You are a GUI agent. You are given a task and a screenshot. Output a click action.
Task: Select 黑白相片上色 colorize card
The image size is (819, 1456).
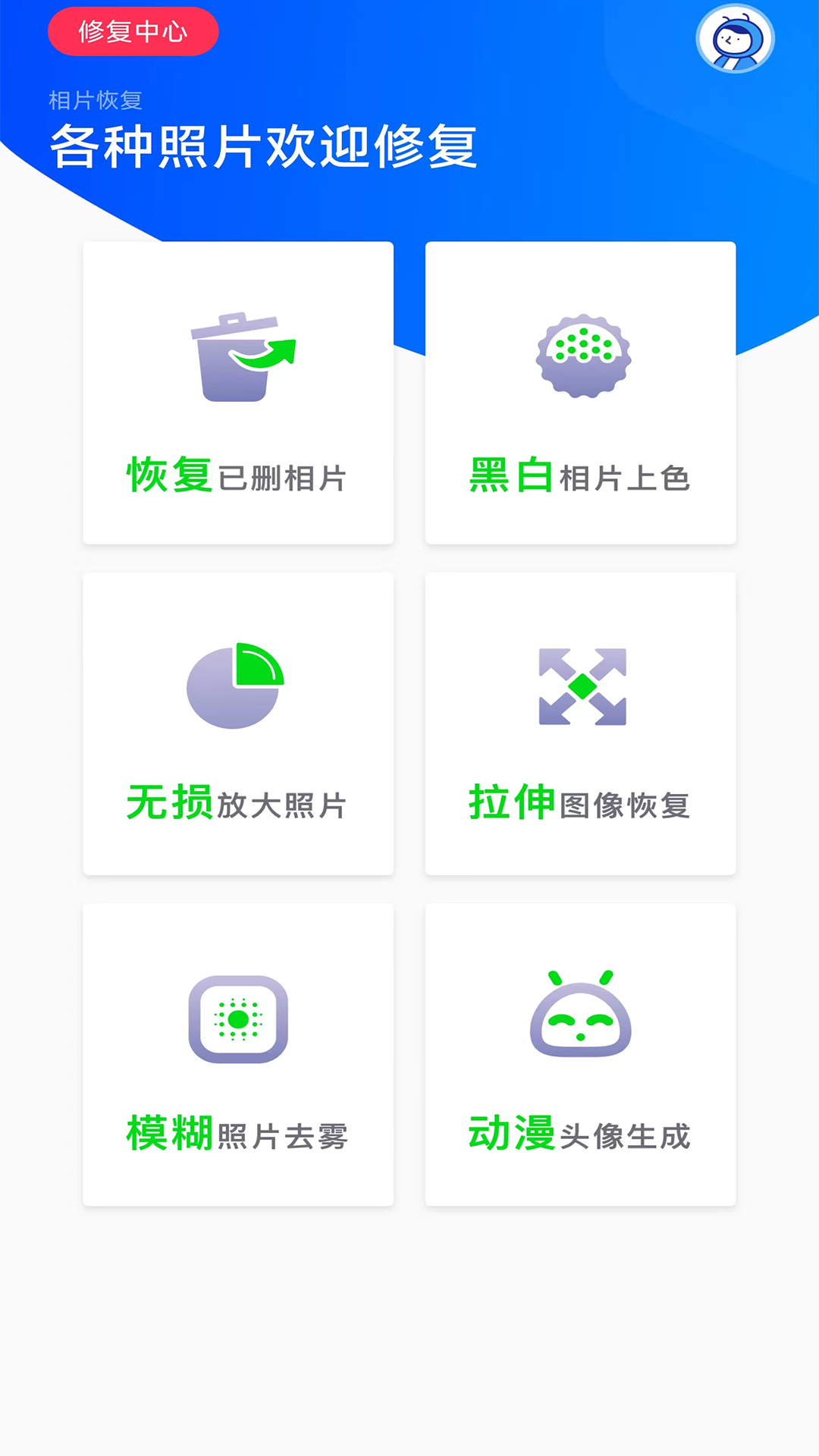[580, 393]
